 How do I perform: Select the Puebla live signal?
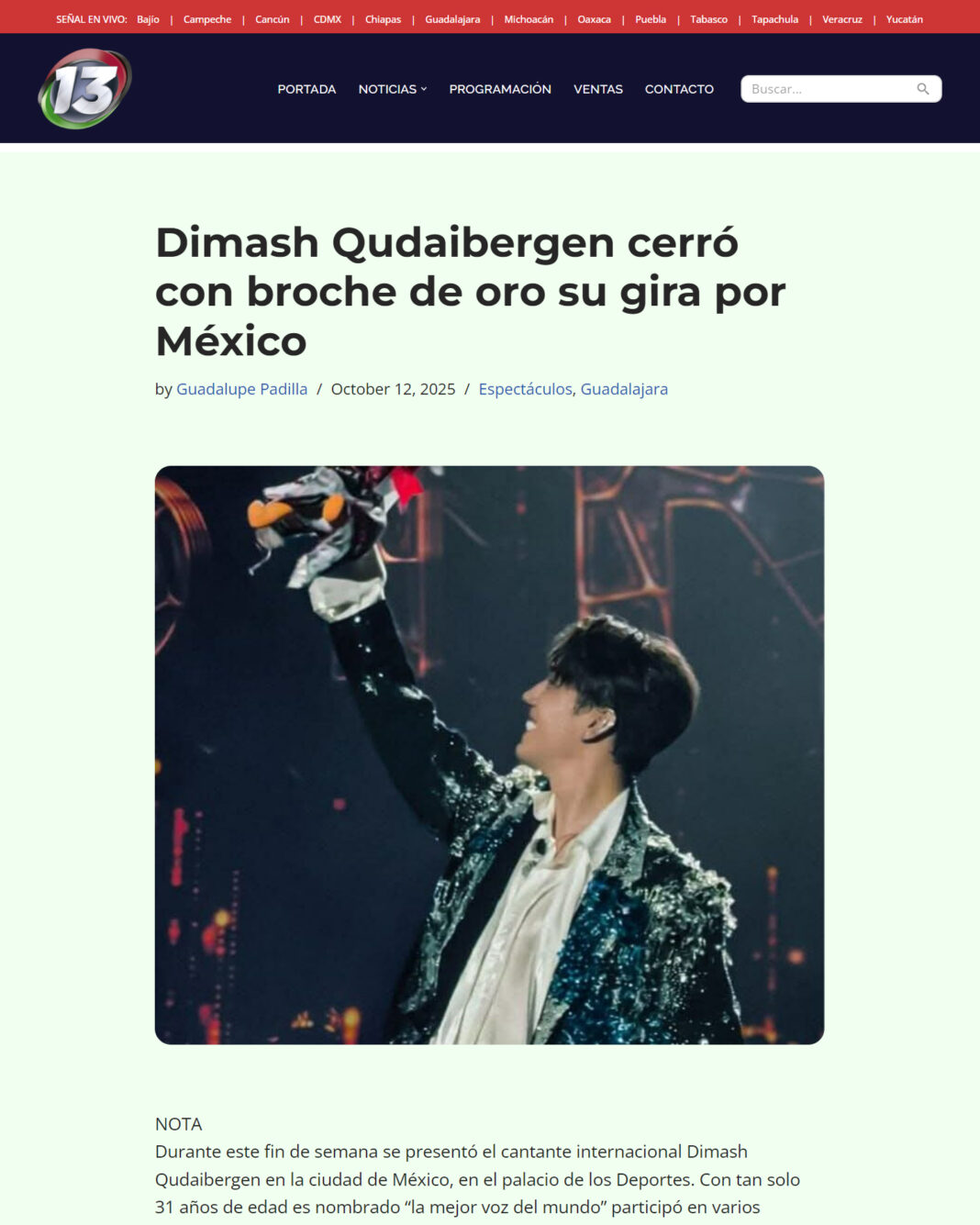[x=651, y=19]
